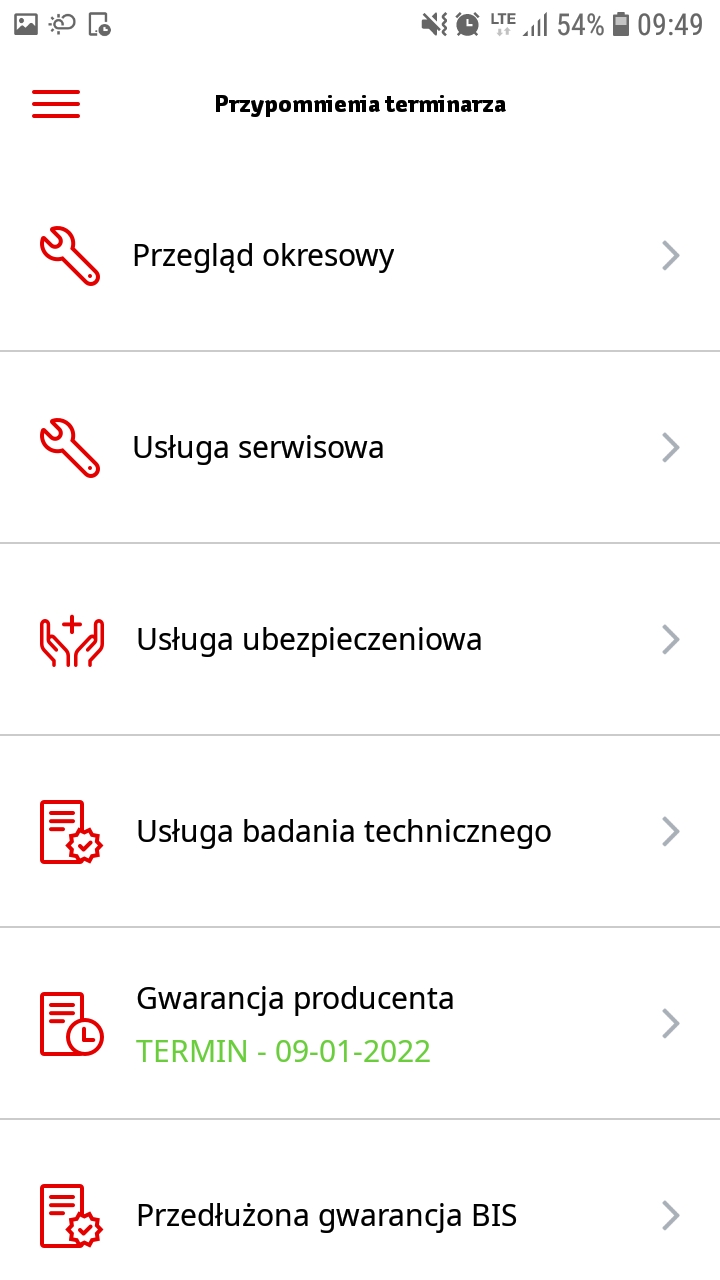View Usługa badania technicznego
720x1280 pixels.
pyautogui.click(x=360, y=831)
